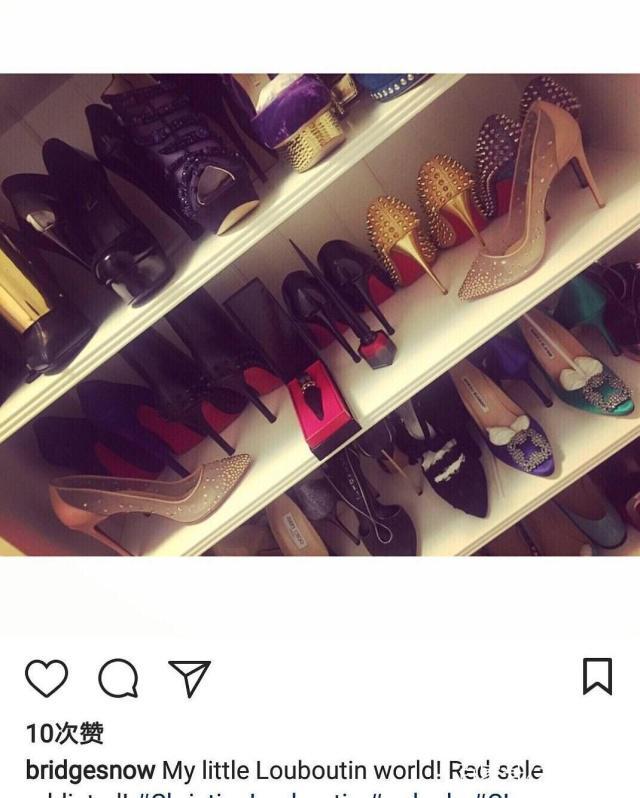Bookmark this Louboutin post

(x=597, y=676)
